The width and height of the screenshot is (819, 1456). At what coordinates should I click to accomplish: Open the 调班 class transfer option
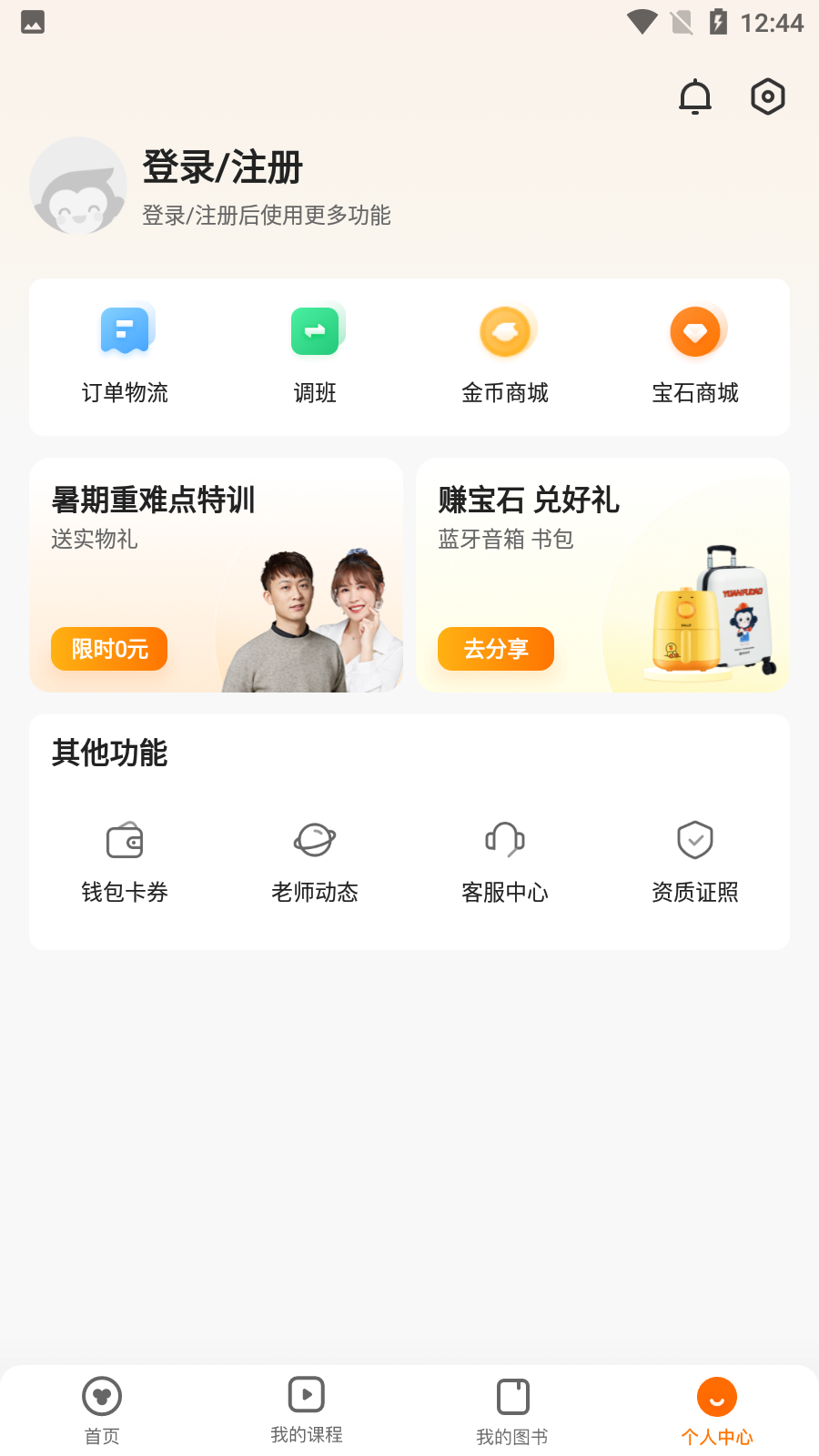pos(315,355)
